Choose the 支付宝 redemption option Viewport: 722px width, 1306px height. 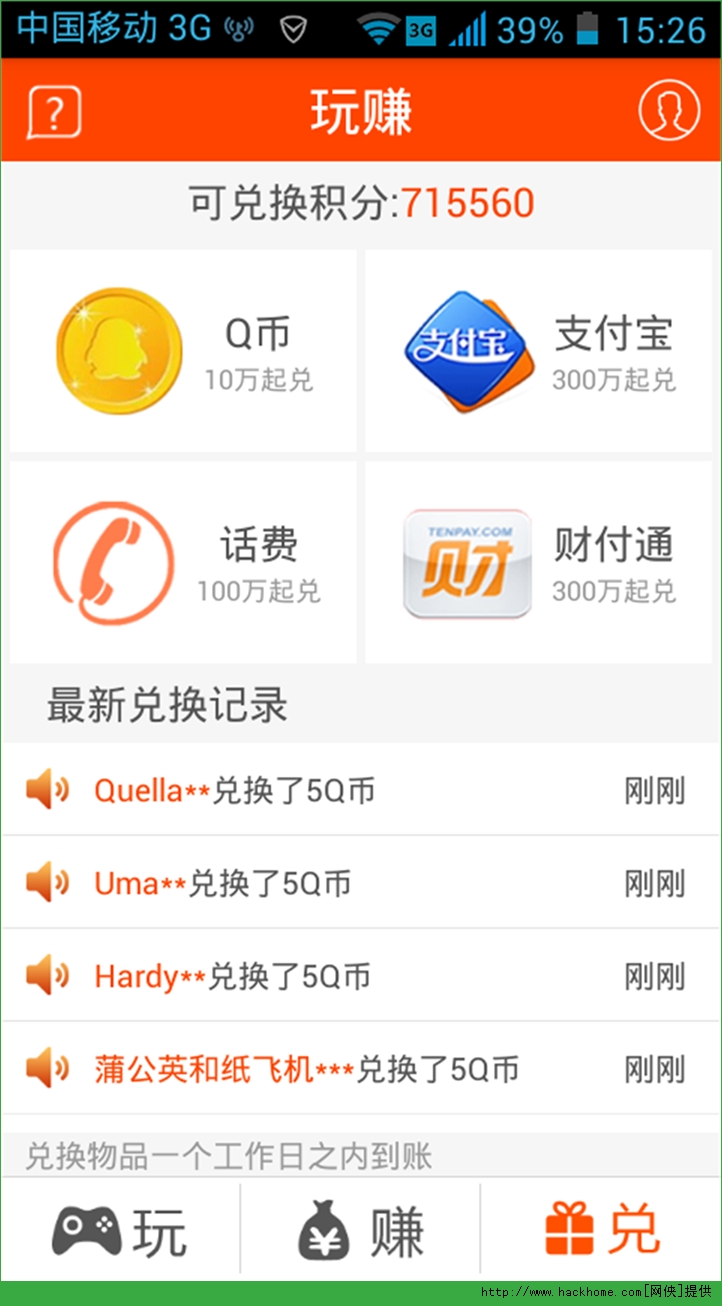click(539, 351)
